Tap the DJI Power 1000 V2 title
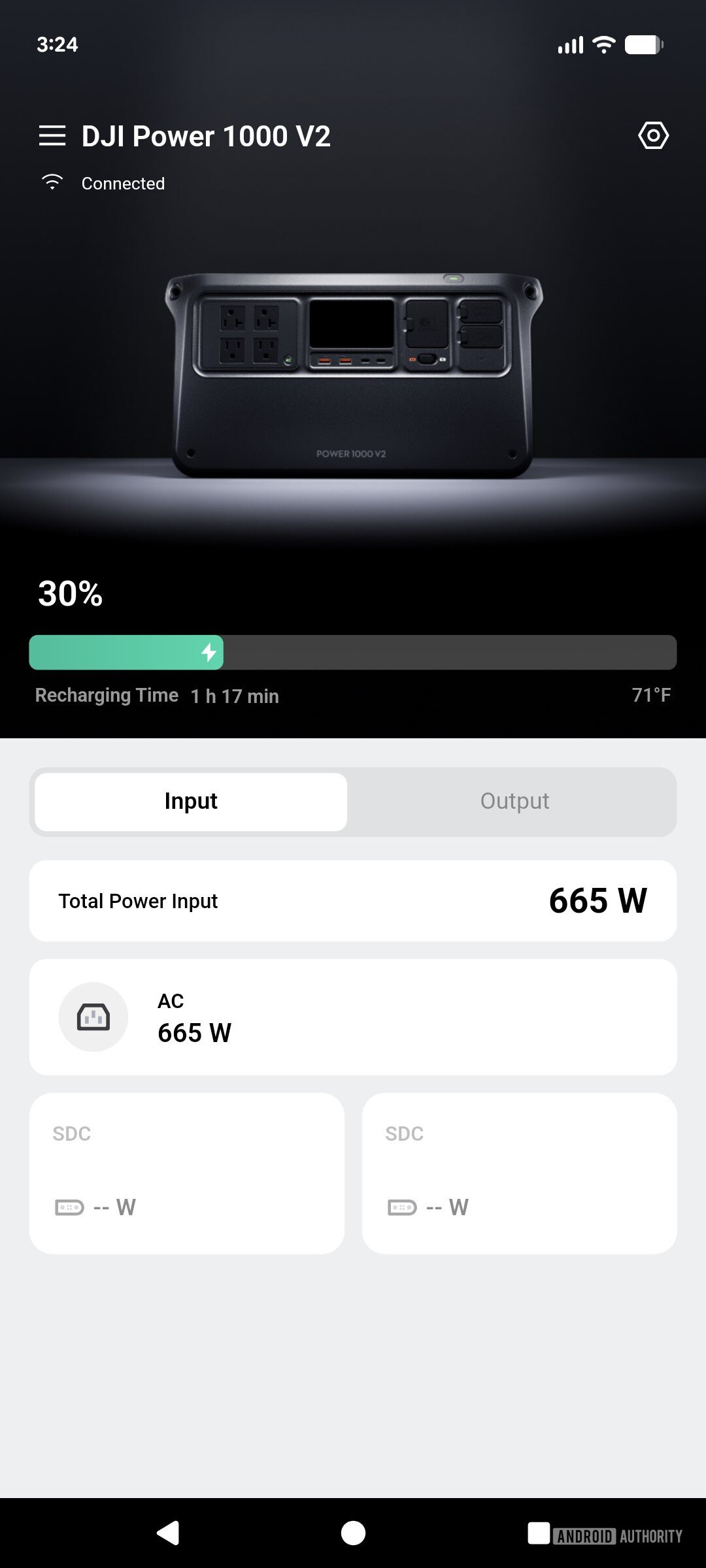Image resolution: width=706 pixels, height=1568 pixels. [207, 135]
